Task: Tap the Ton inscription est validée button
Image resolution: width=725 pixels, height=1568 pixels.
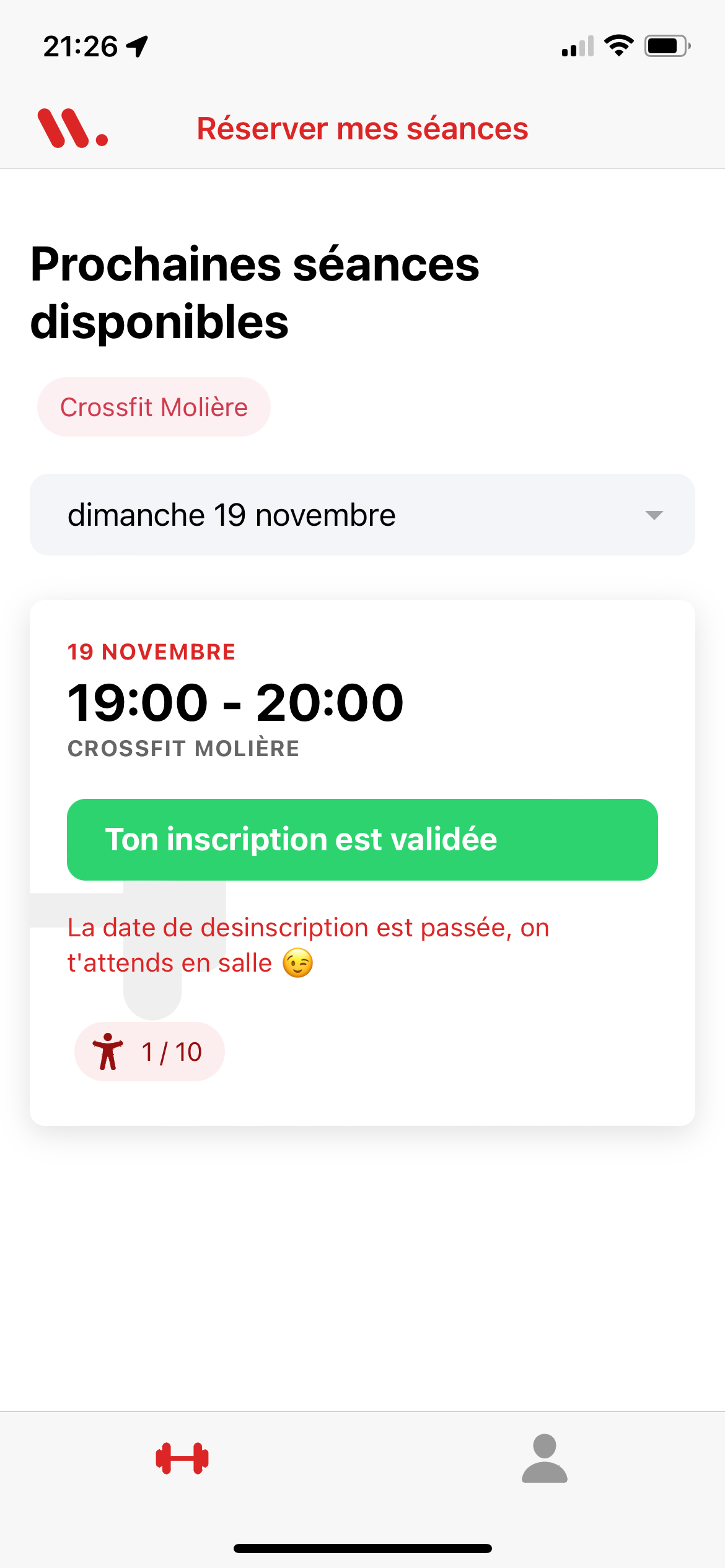Action: coord(362,840)
